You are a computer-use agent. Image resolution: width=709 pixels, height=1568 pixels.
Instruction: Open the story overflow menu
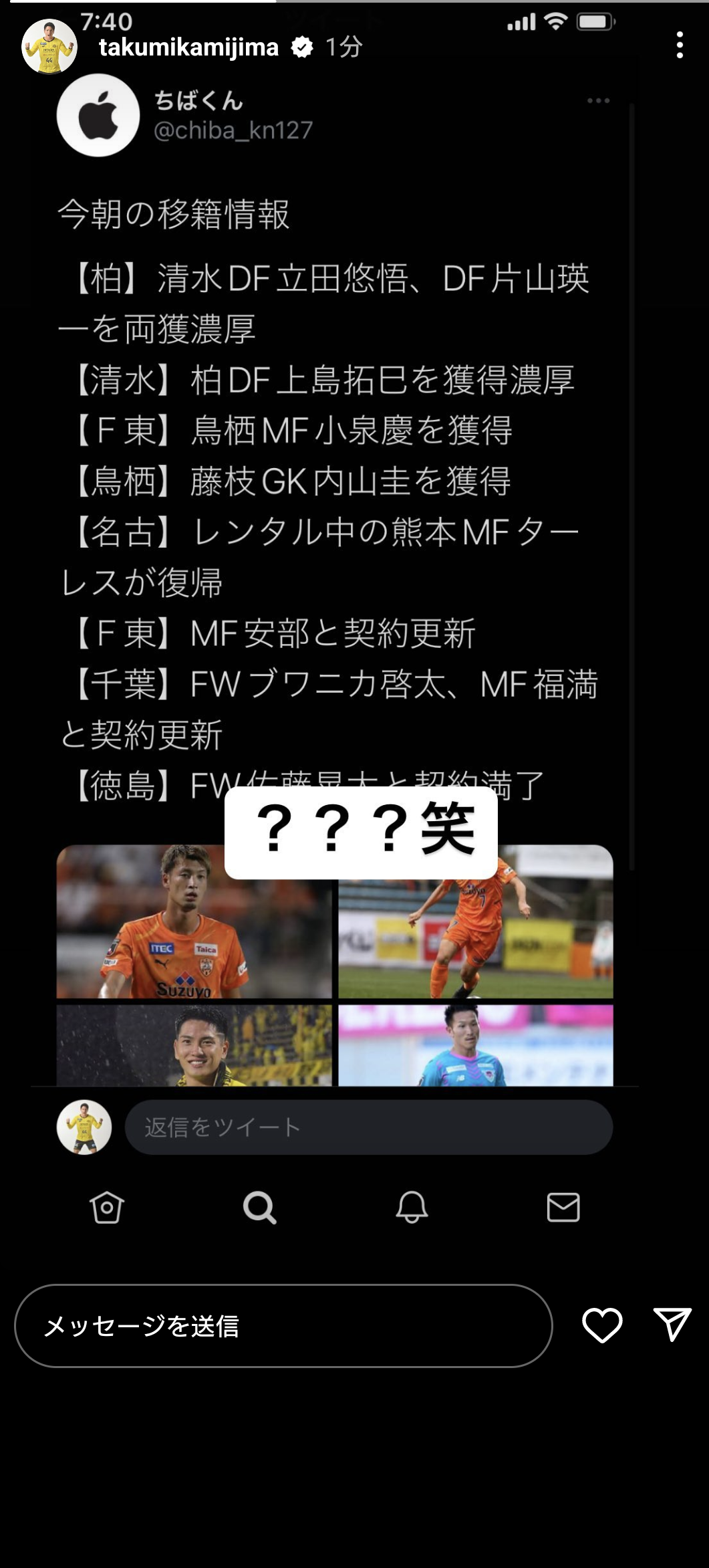point(680,45)
